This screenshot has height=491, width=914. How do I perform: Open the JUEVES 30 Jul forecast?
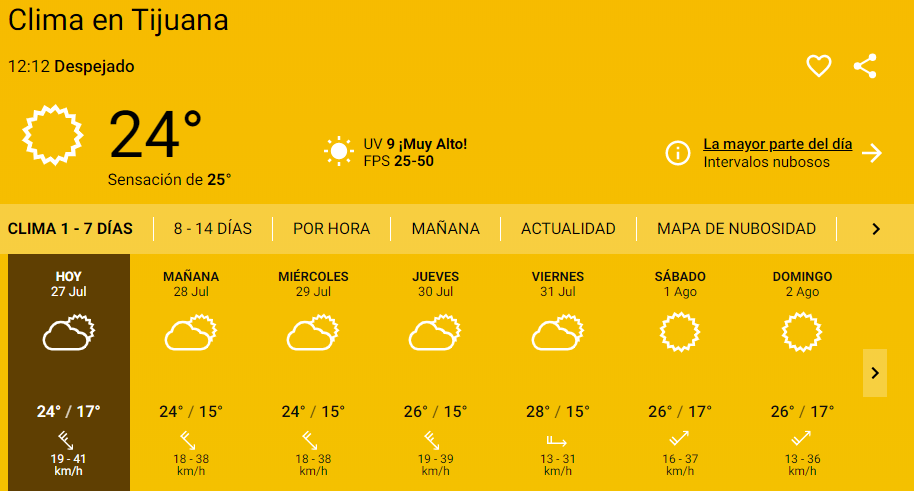click(x=435, y=372)
